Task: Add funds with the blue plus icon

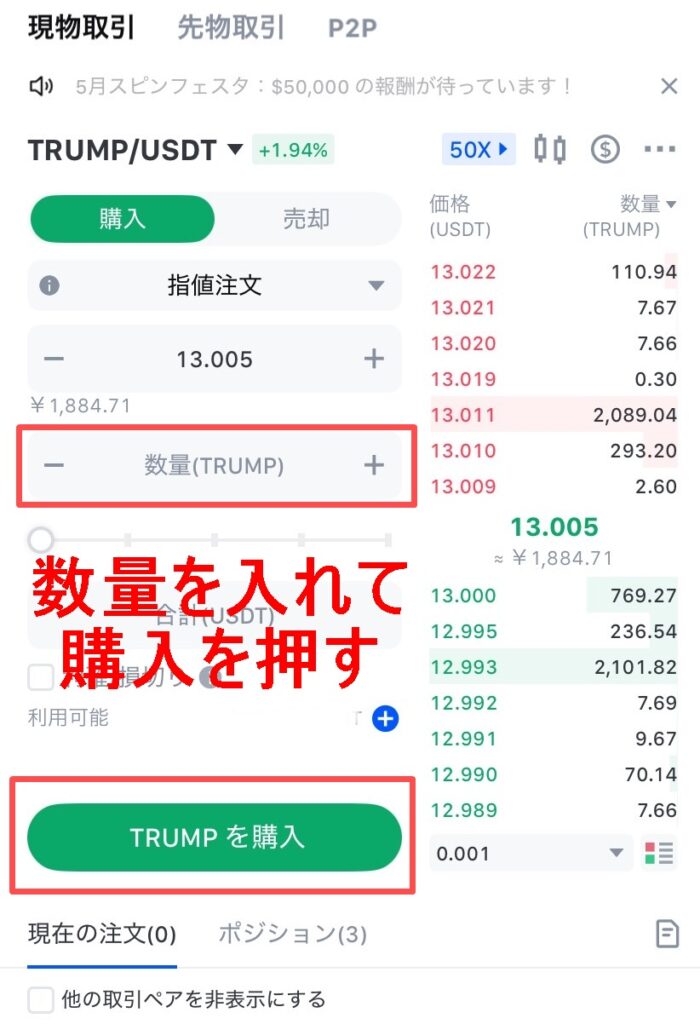Action: (386, 718)
